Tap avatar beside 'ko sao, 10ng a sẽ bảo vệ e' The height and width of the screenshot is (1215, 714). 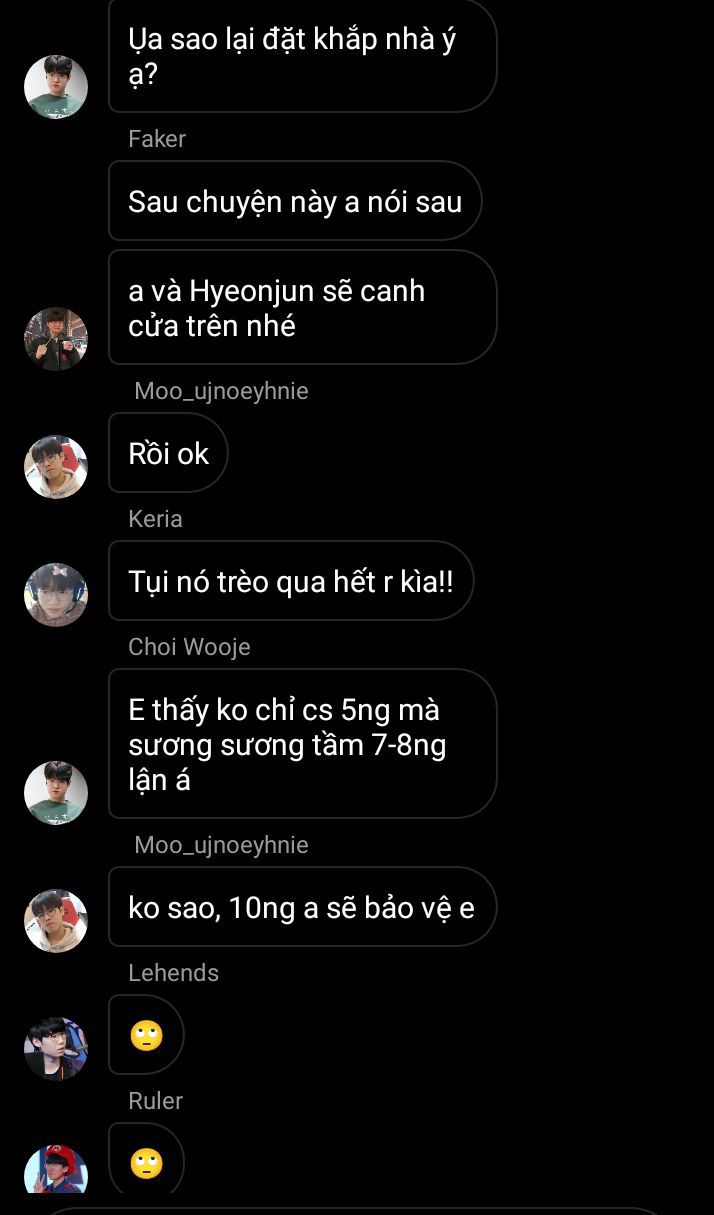point(56,921)
